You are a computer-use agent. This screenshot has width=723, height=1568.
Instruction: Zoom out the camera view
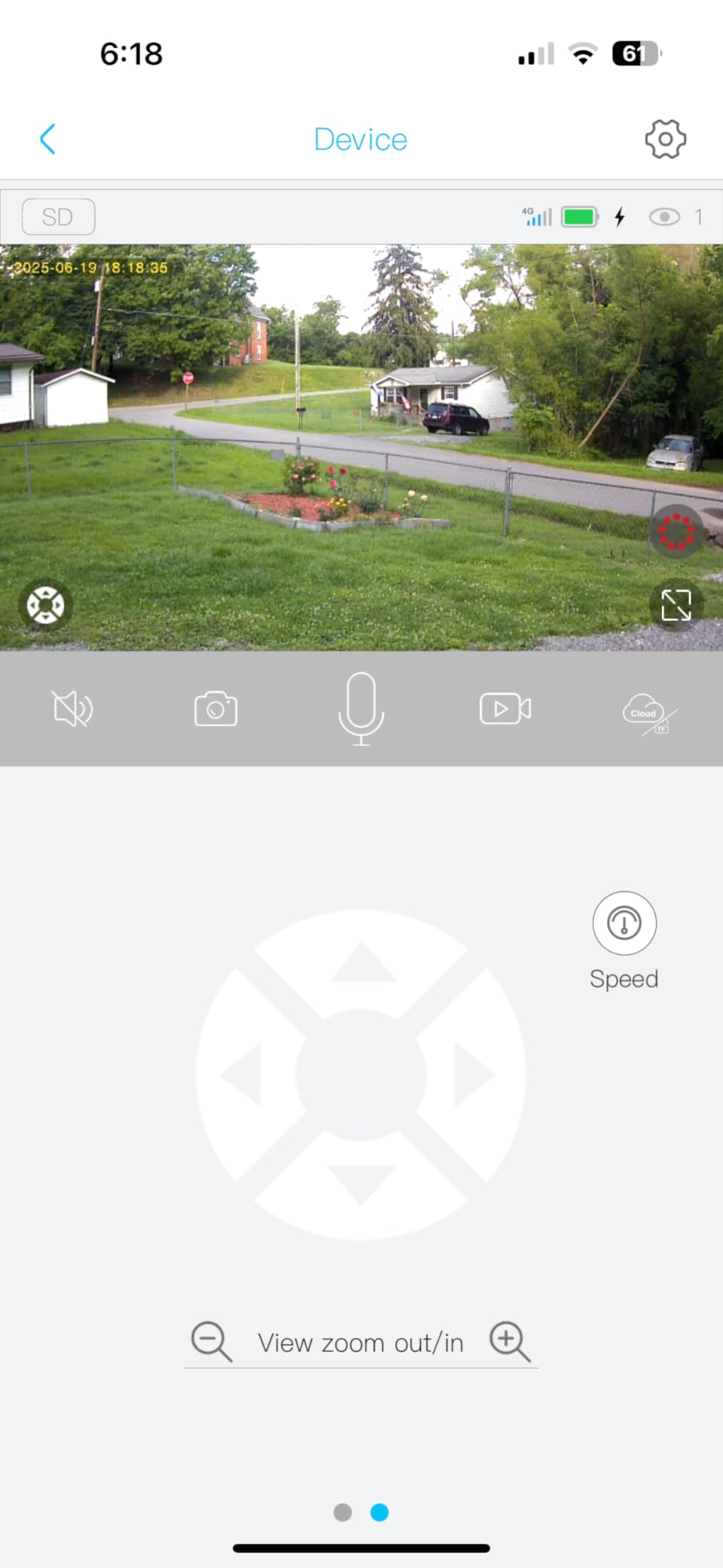click(x=211, y=1341)
